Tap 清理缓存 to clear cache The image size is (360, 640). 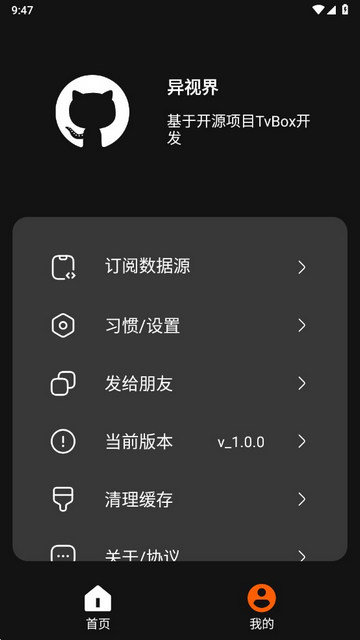click(x=180, y=499)
